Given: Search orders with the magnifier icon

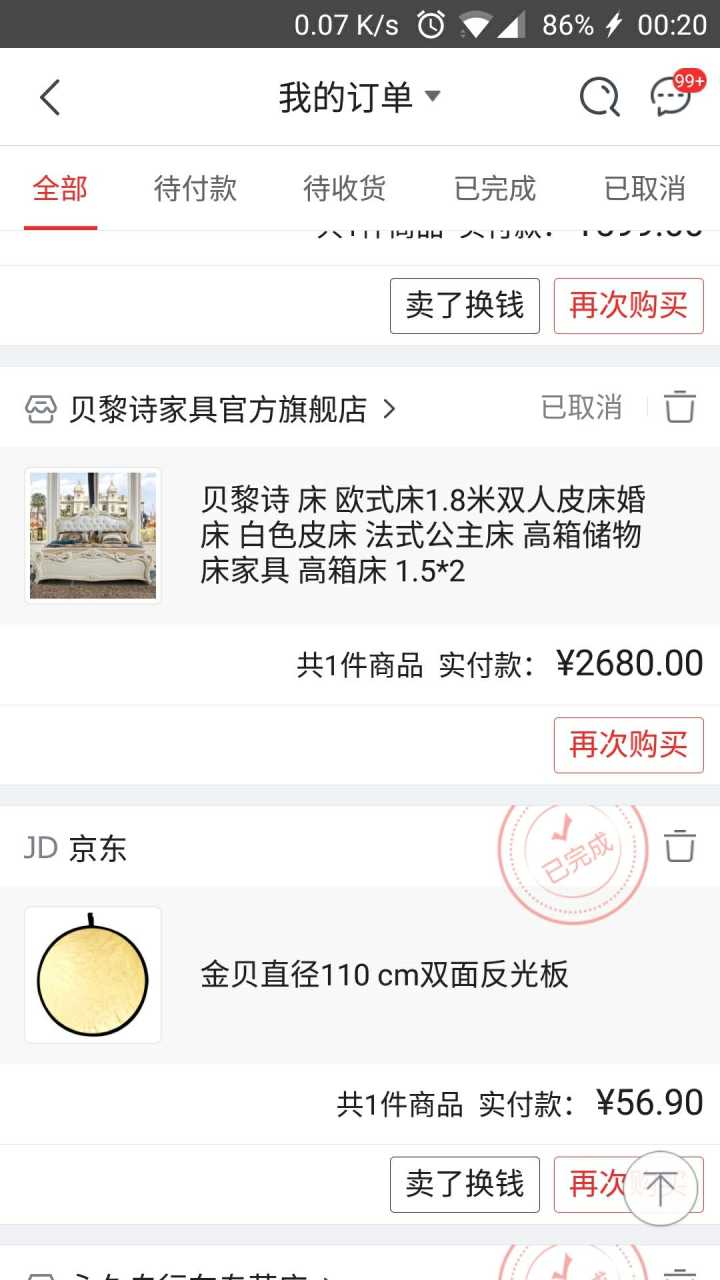Looking at the screenshot, I should [599, 98].
